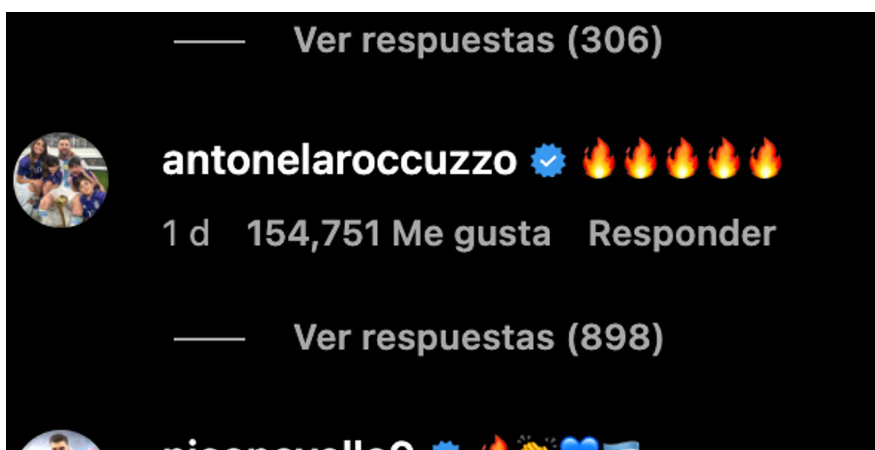The image size is (875, 450).
Task: Open antonelaroccuzzo's profile picture
Action: coord(60,180)
